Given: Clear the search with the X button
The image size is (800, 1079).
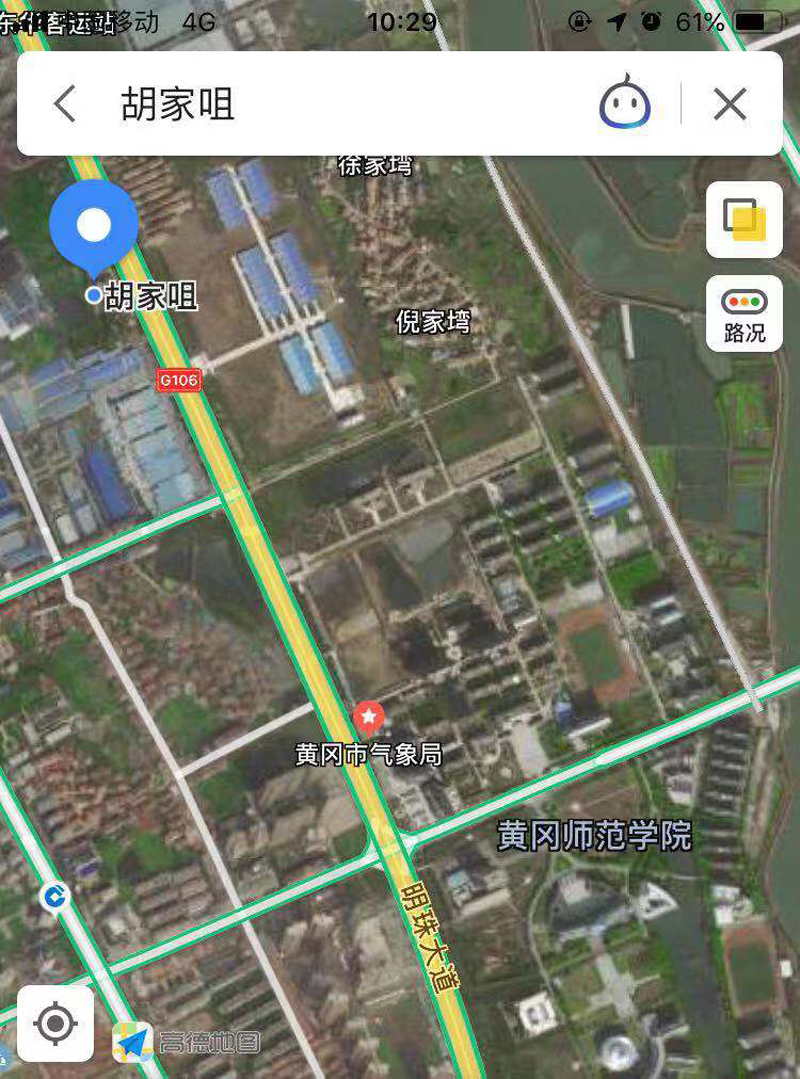Looking at the screenshot, I should [x=730, y=104].
